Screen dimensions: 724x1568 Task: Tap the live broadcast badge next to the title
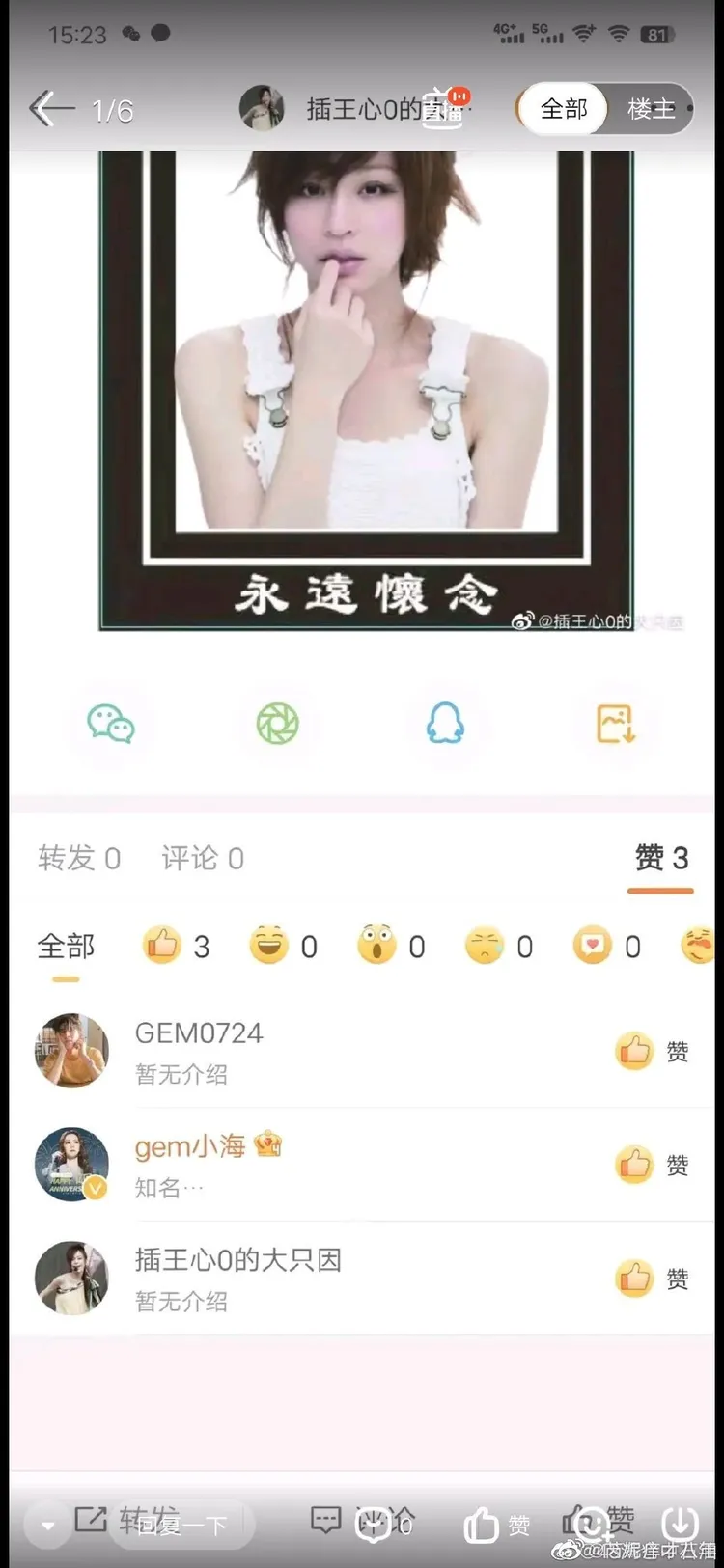[443, 109]
